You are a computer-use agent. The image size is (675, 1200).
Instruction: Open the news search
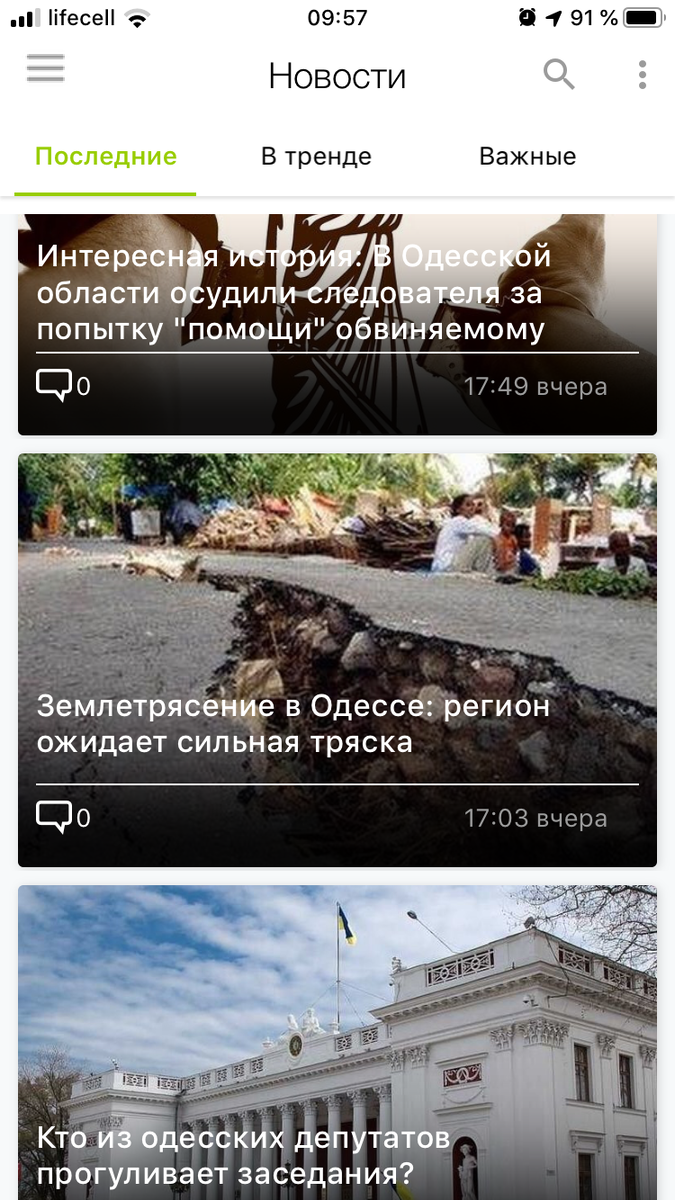(x=559, y=74)
